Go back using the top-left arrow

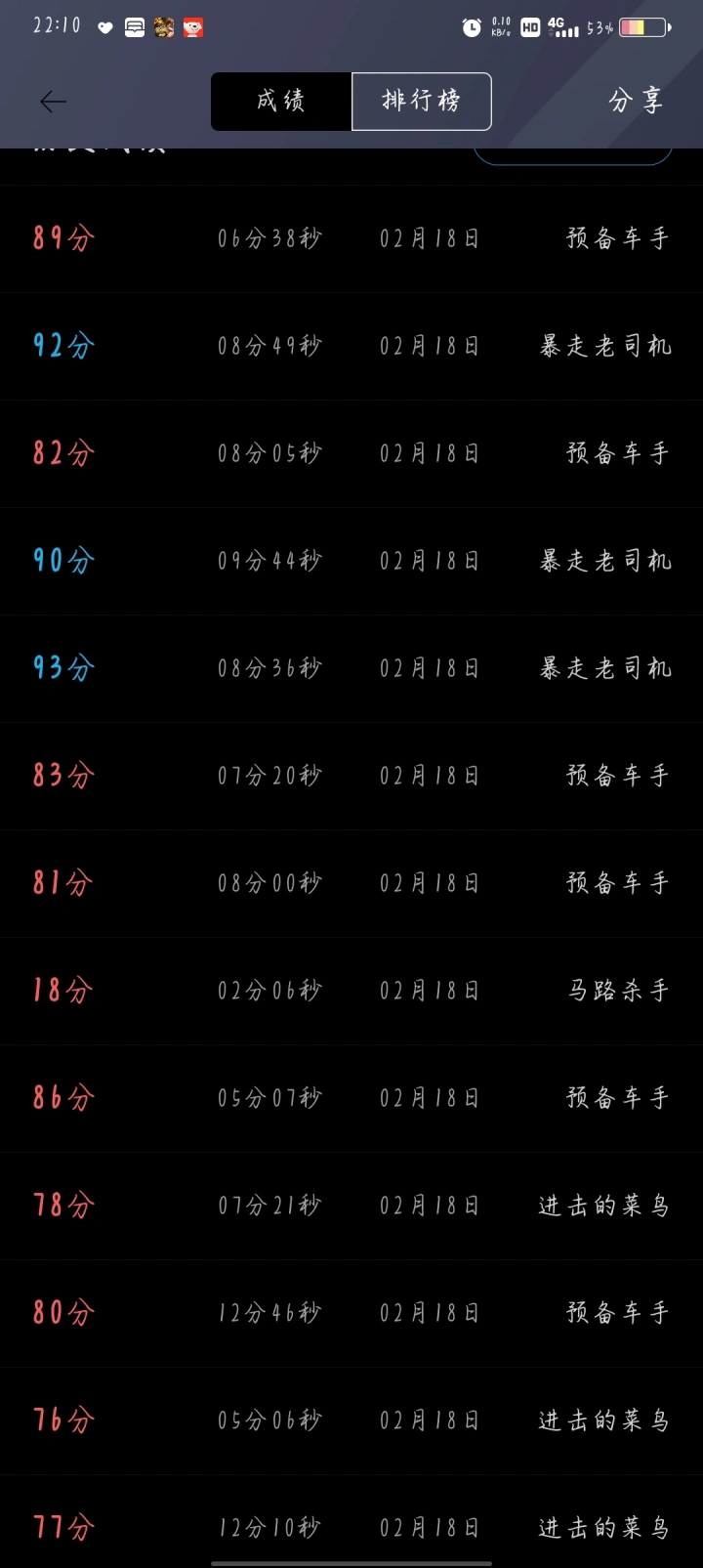pyautogui.click(x=53, y=102)
